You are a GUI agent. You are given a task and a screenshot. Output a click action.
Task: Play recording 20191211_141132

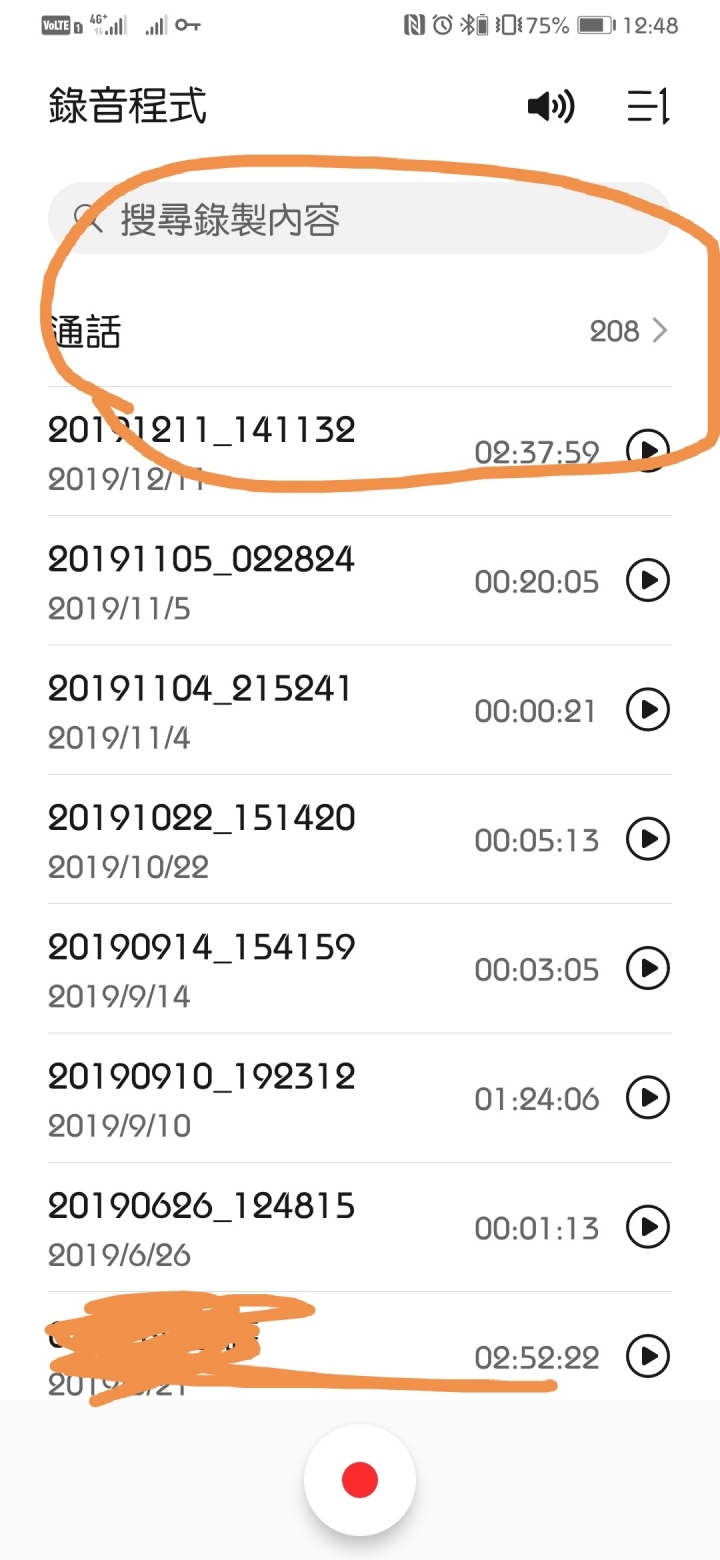pos(647,451)
